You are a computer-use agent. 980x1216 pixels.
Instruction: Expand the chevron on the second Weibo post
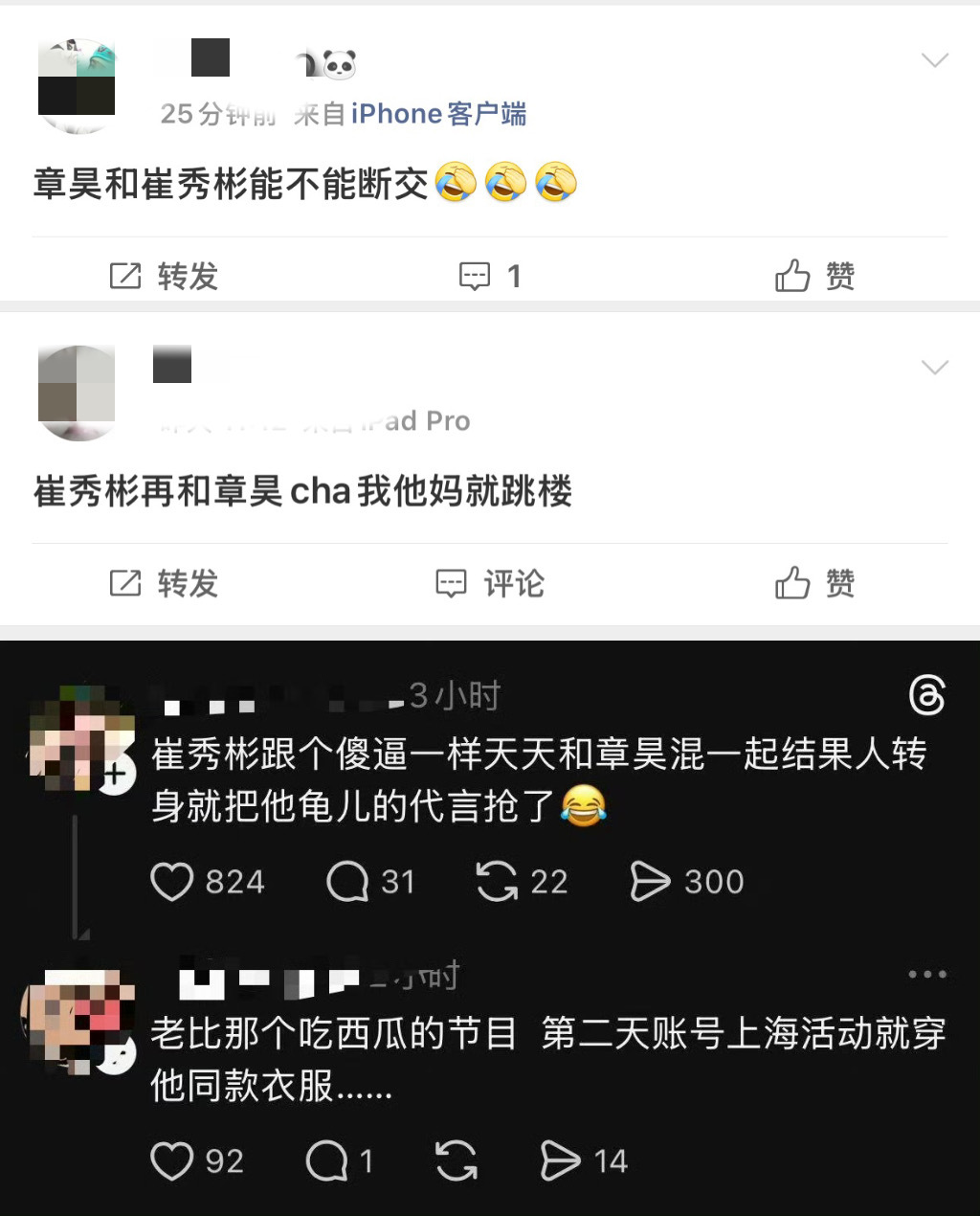(934, 368)
